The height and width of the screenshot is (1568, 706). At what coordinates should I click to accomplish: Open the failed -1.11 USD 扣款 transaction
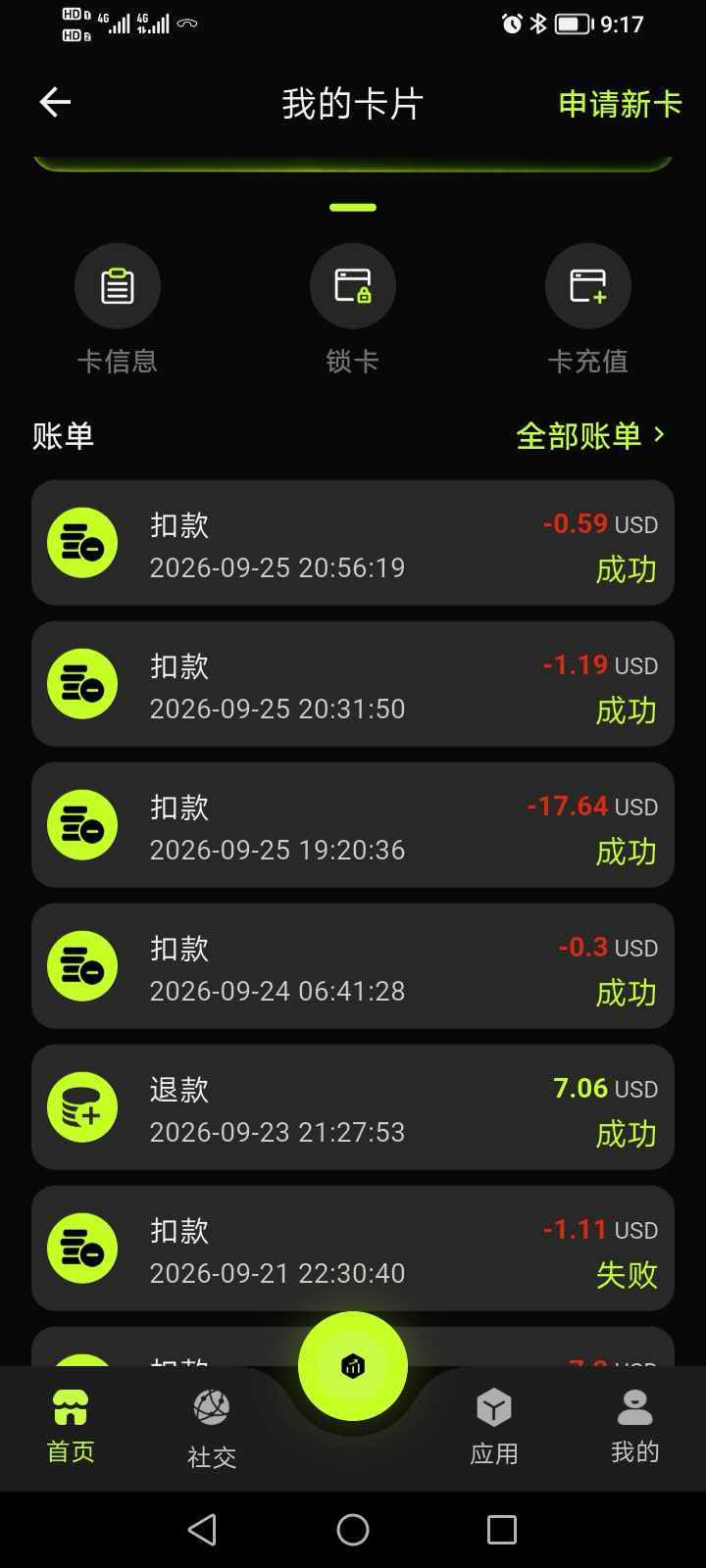pyautogui.click(x=353, y=1249)
